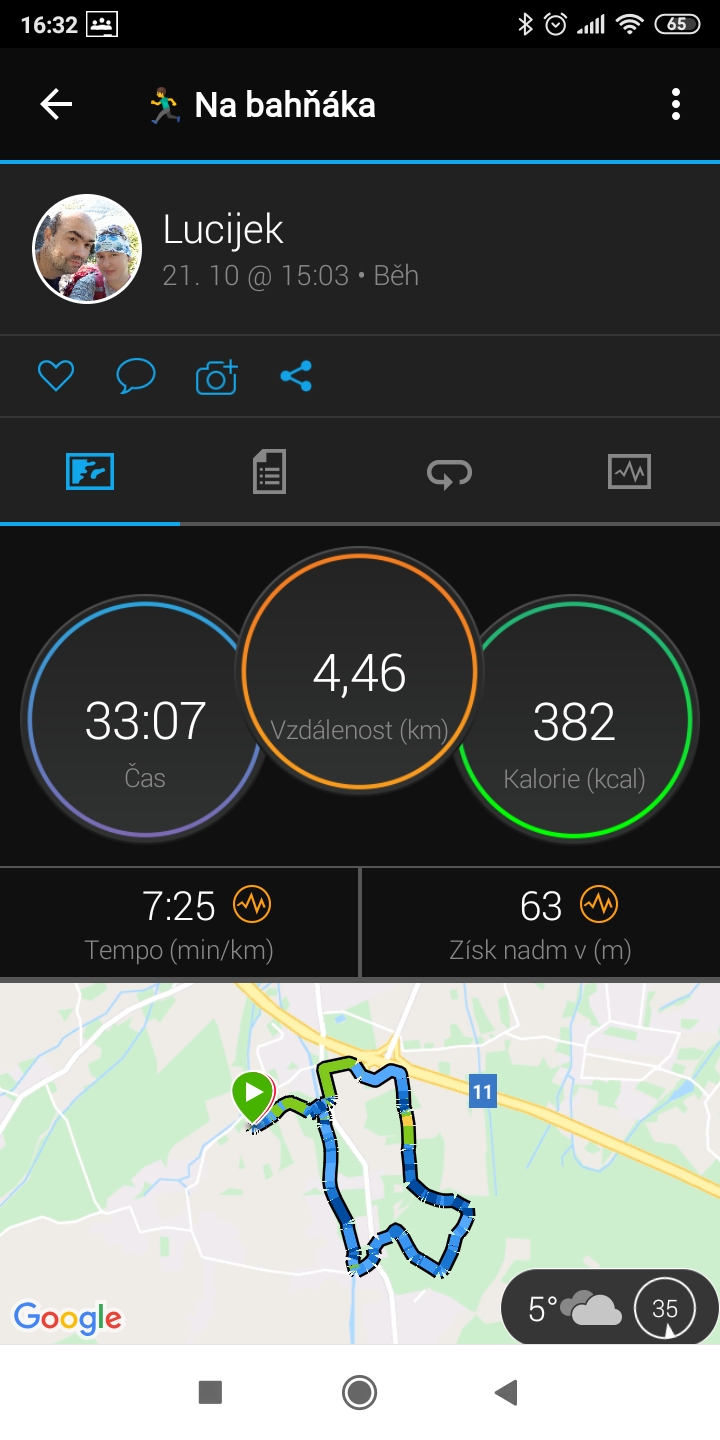Like this activity with the heart icon
Screen dimensions: 720x1440
(x=56, y=376)
